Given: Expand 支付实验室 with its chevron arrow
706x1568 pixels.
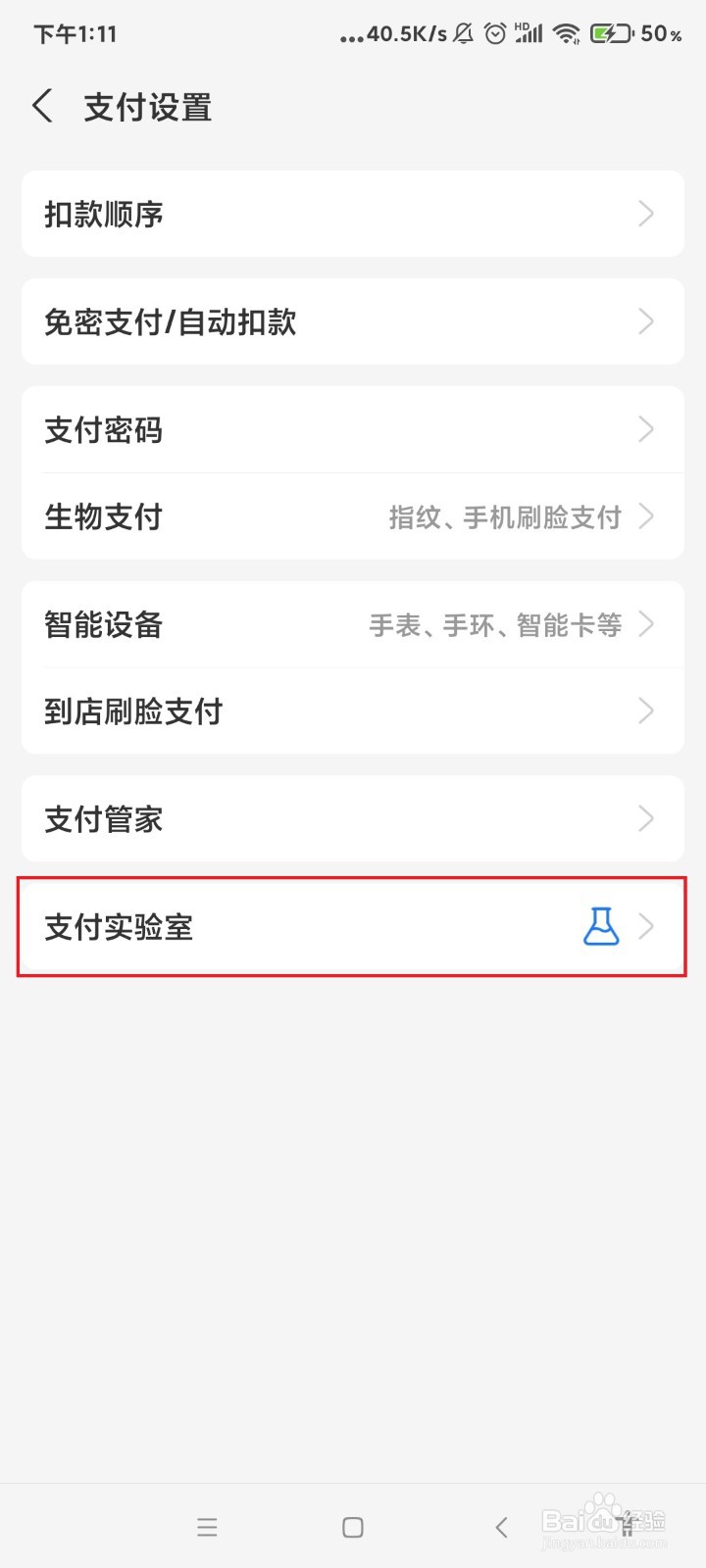Looking at the screenshot, I should pyautogui.click(x=645, y=928).
